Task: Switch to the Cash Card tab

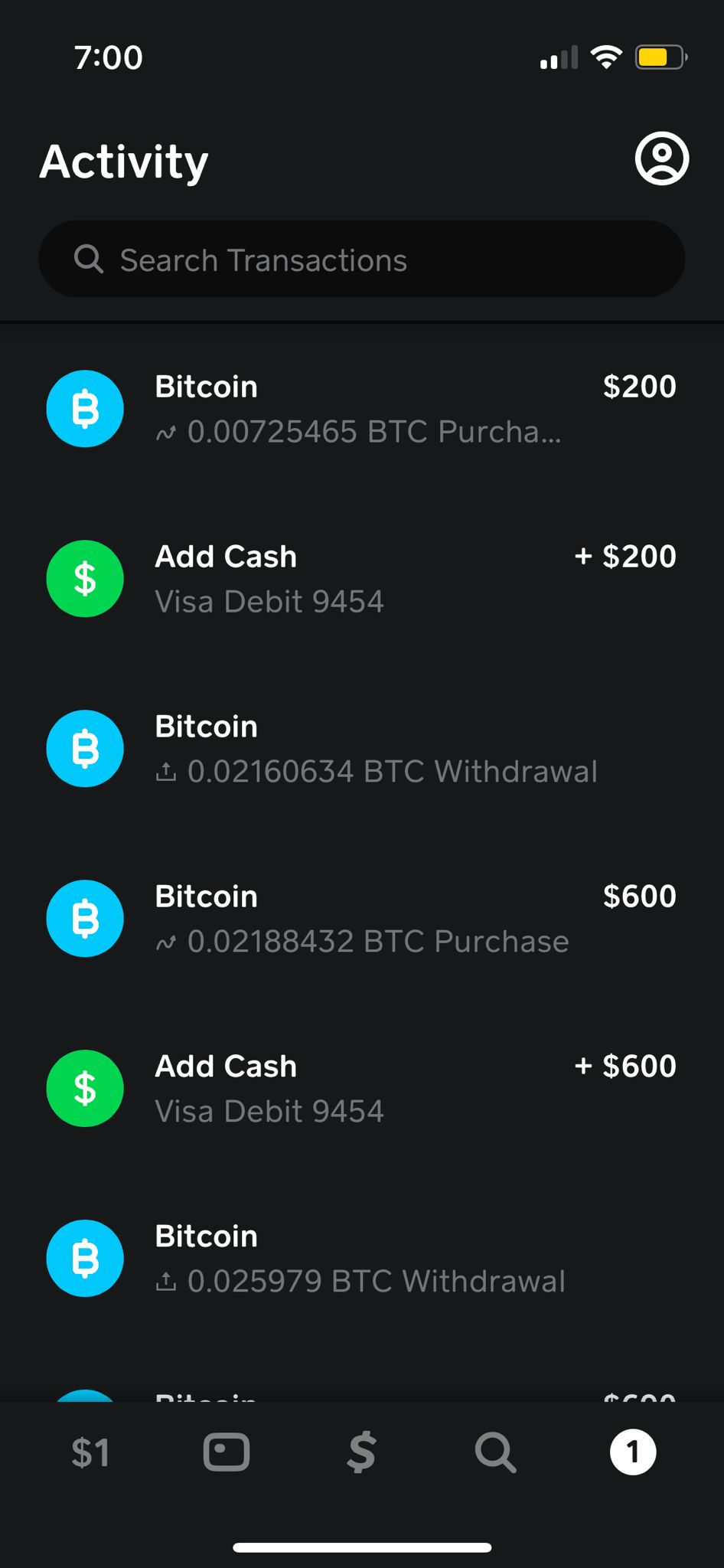Action: coord(226,1452)
